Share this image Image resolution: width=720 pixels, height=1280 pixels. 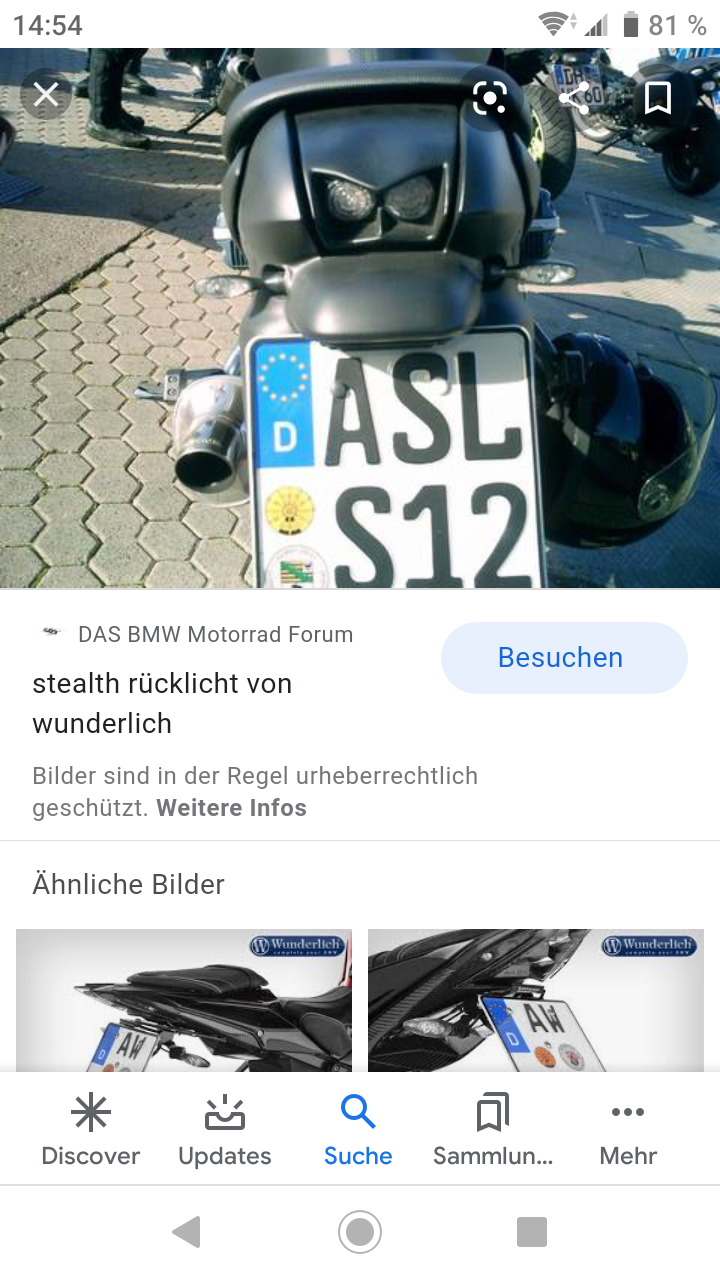click(574, 97)
